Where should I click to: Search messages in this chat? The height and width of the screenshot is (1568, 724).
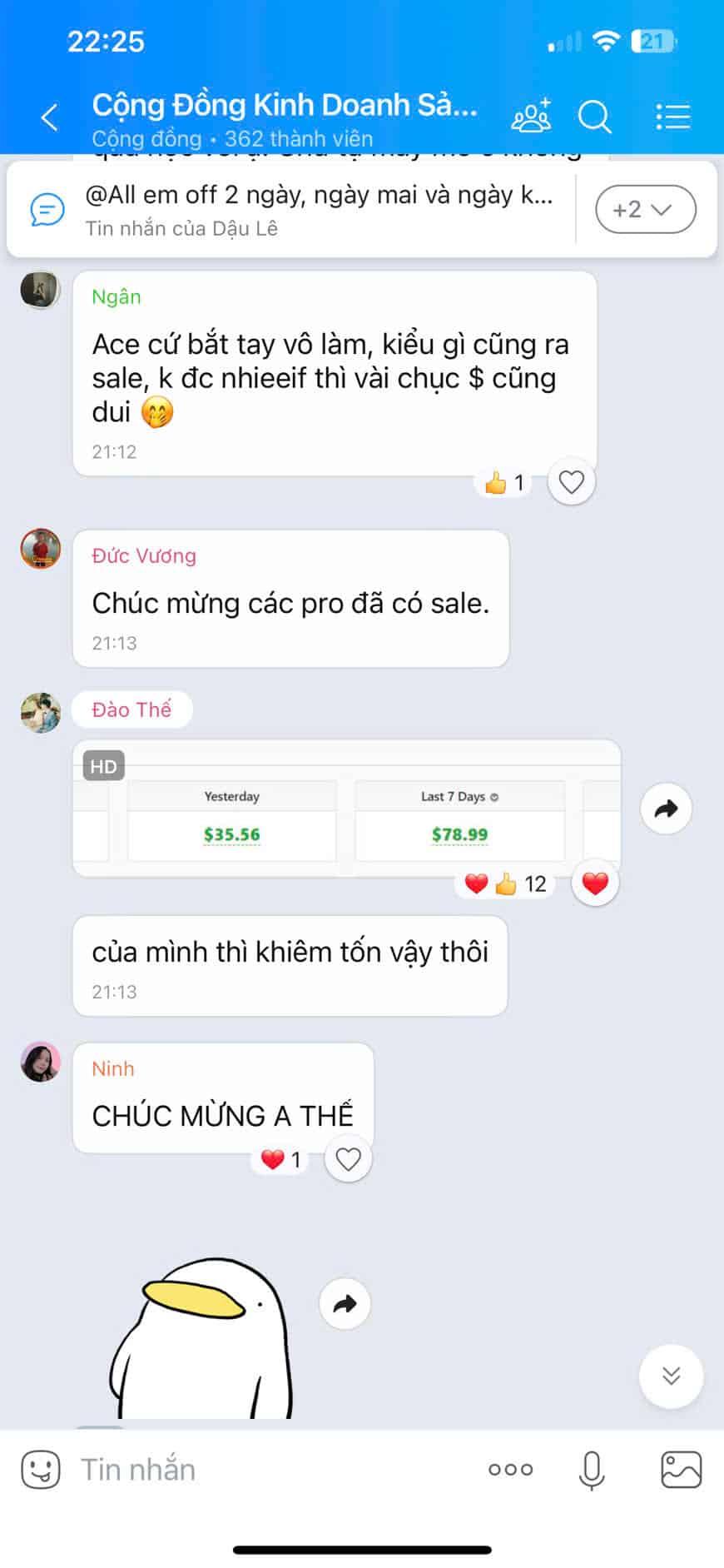595,117
